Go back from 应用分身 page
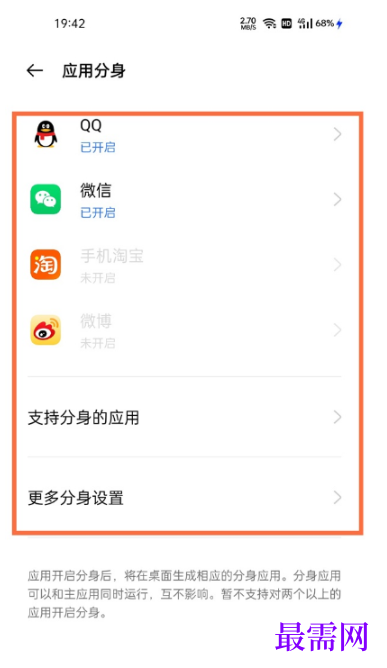 tap(35, 71)
